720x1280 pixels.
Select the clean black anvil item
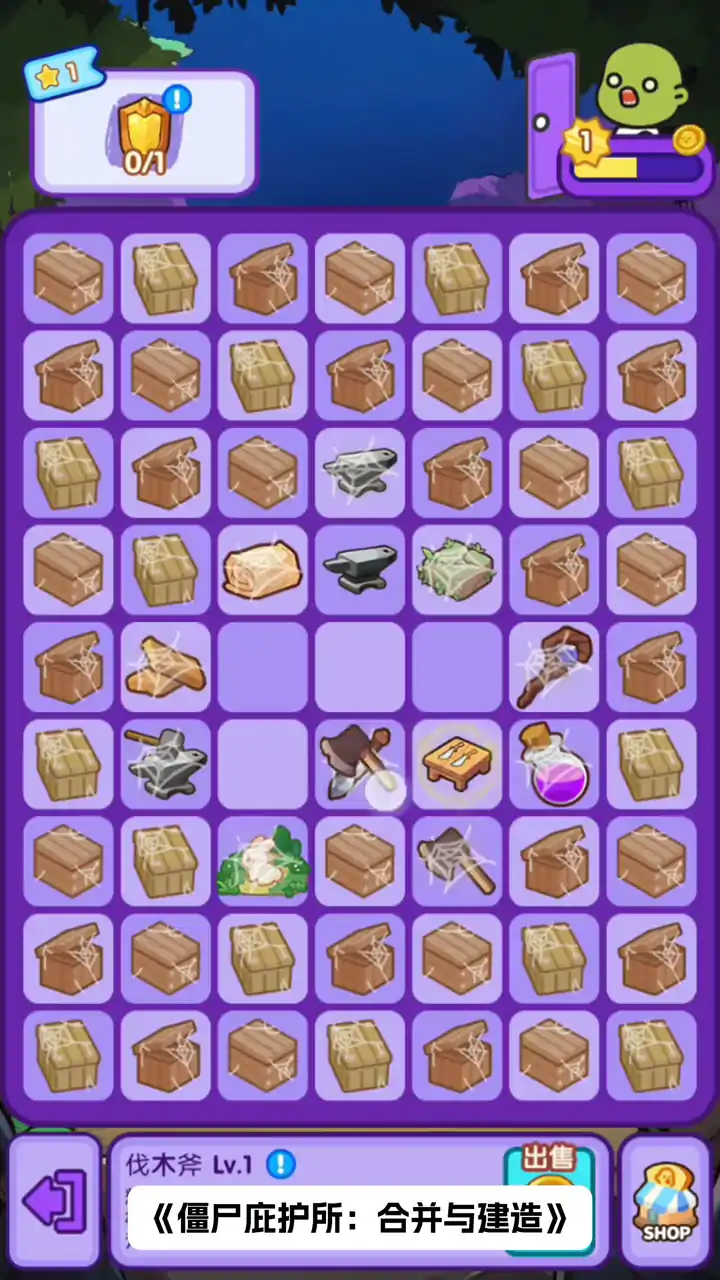pos(360,568)
